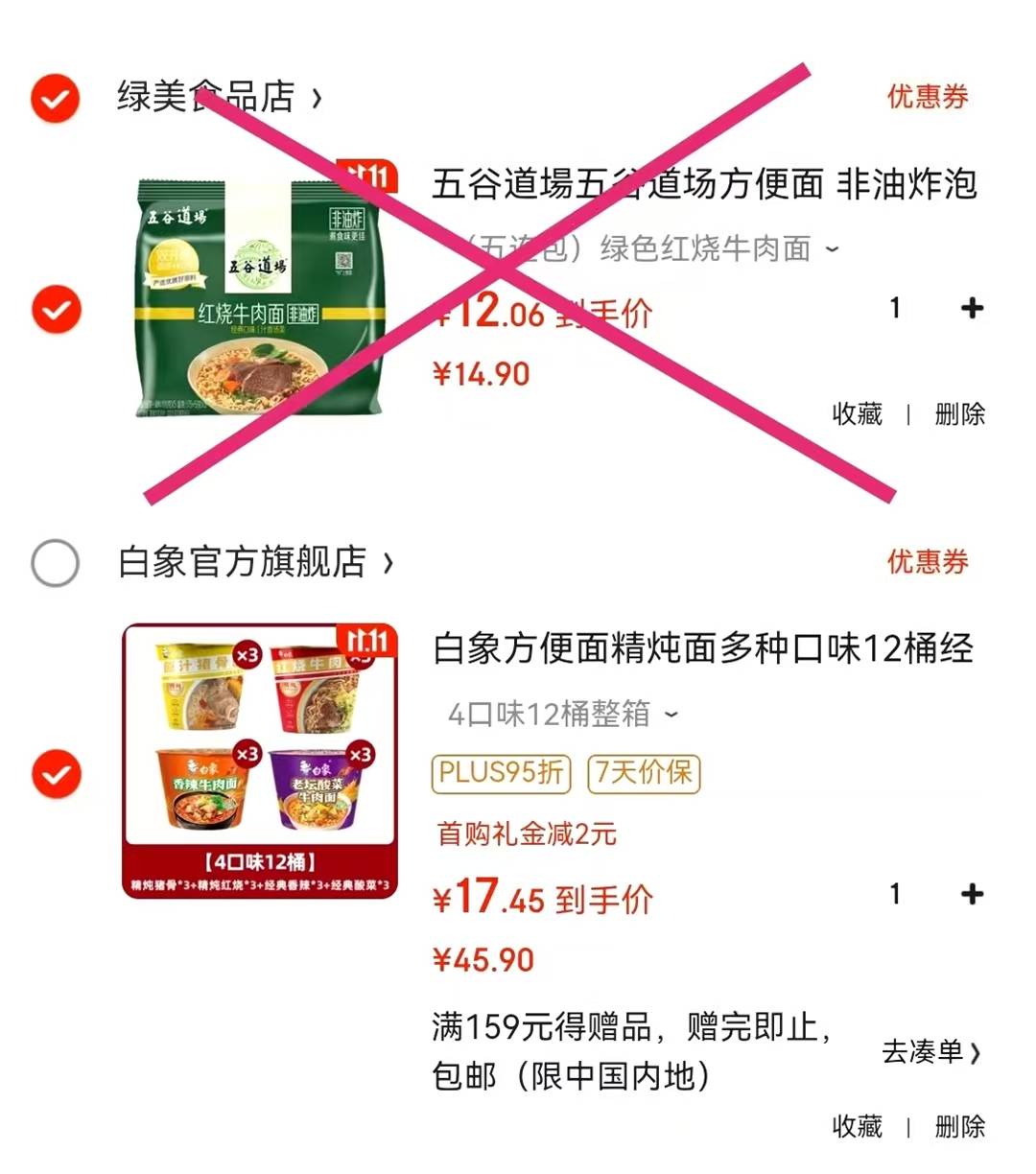View 优惠券 coupons for 绿美食品店

tap(927, 97)
